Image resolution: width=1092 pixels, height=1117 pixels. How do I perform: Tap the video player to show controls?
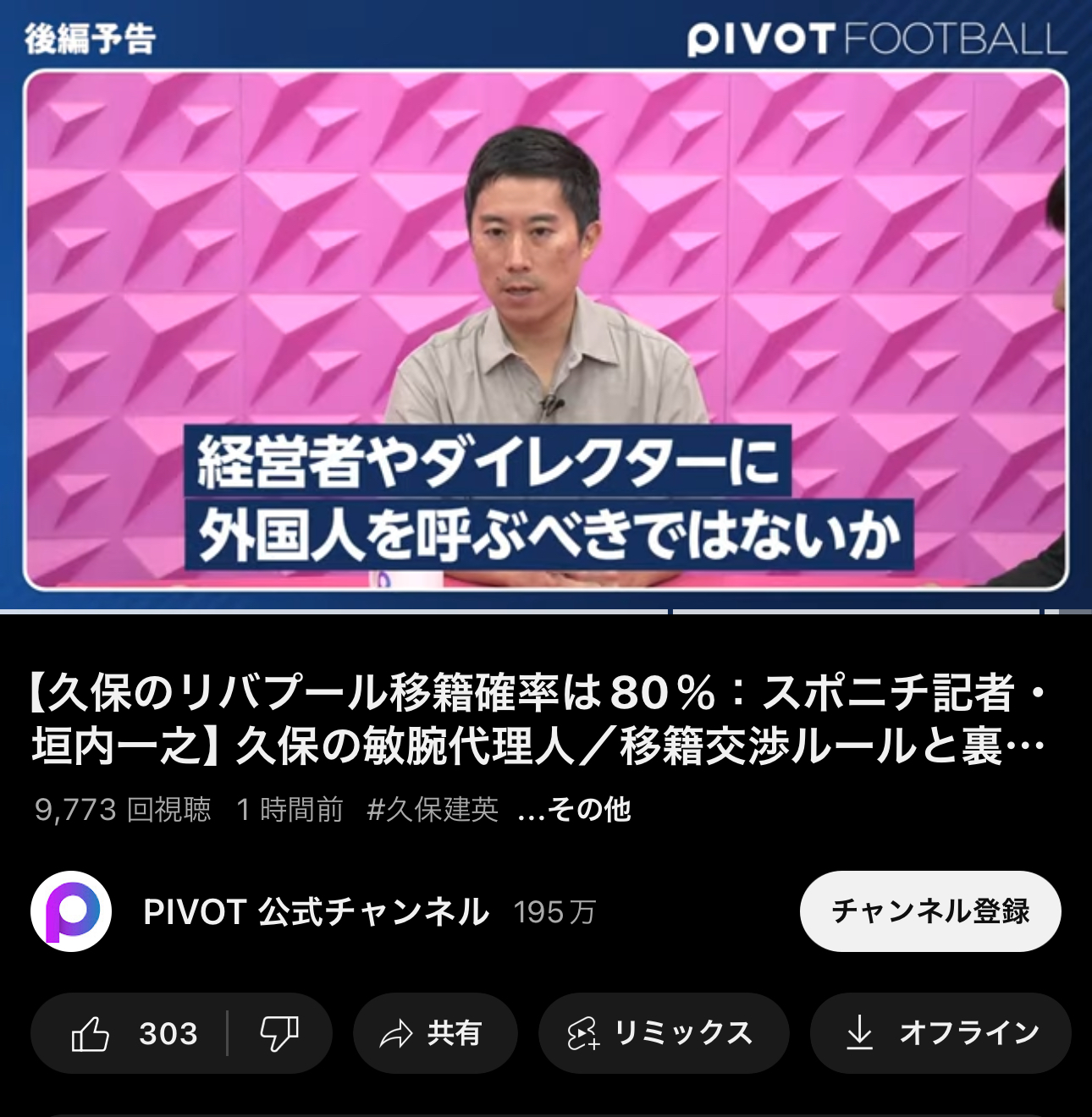[546, 305]
